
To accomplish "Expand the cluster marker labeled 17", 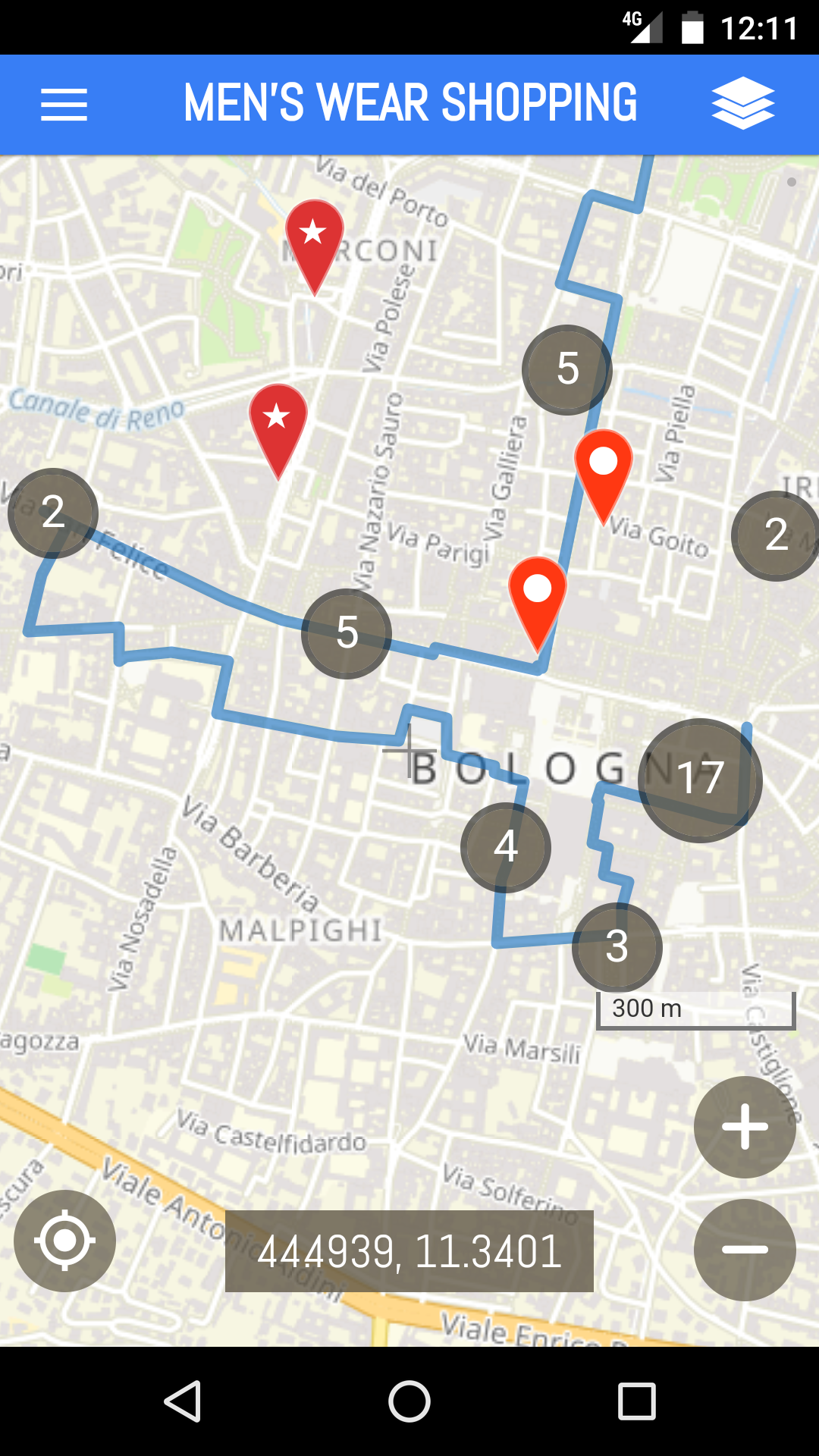I will 699,780.
